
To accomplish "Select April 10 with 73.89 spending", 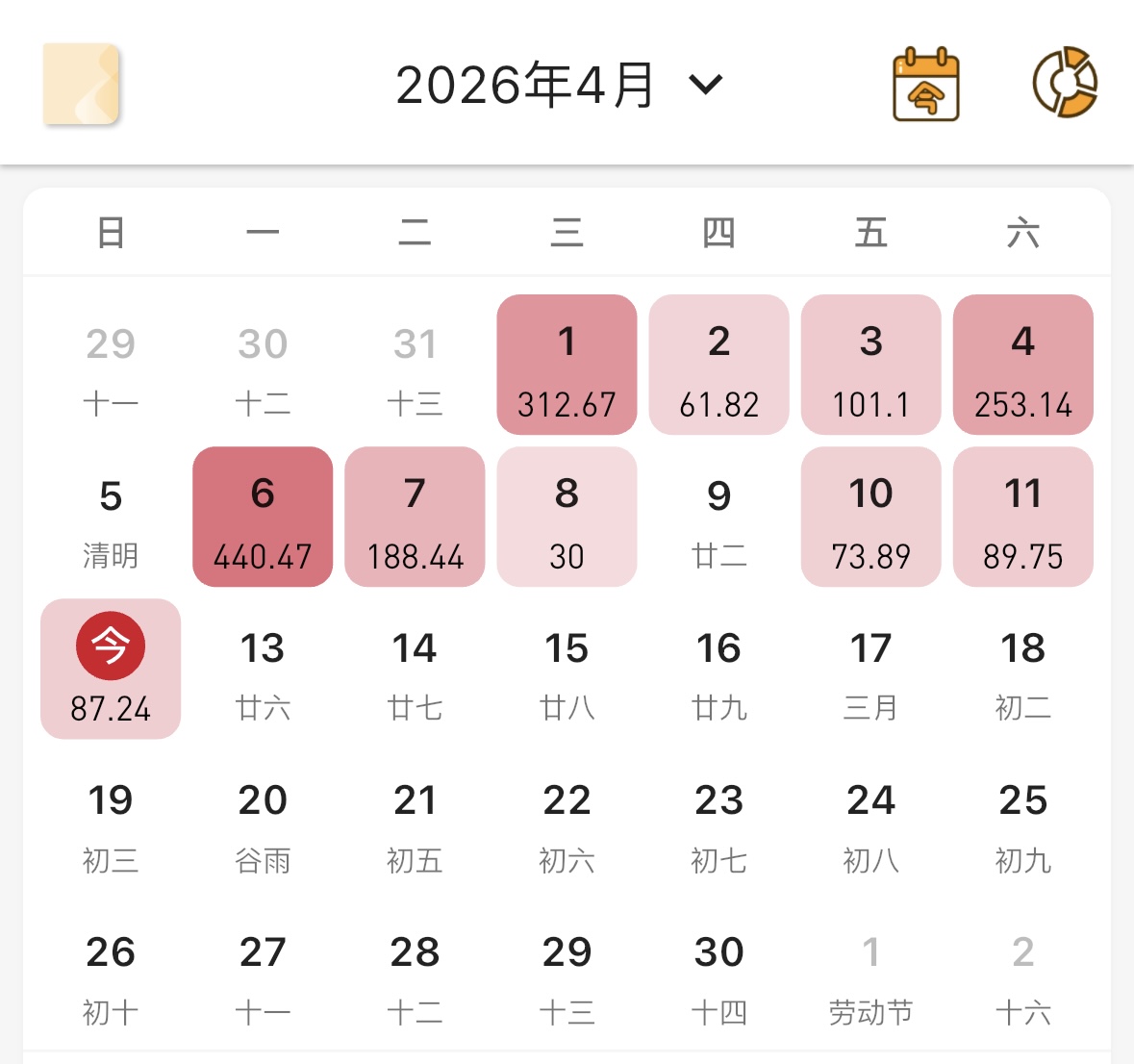I will point(870,517).
